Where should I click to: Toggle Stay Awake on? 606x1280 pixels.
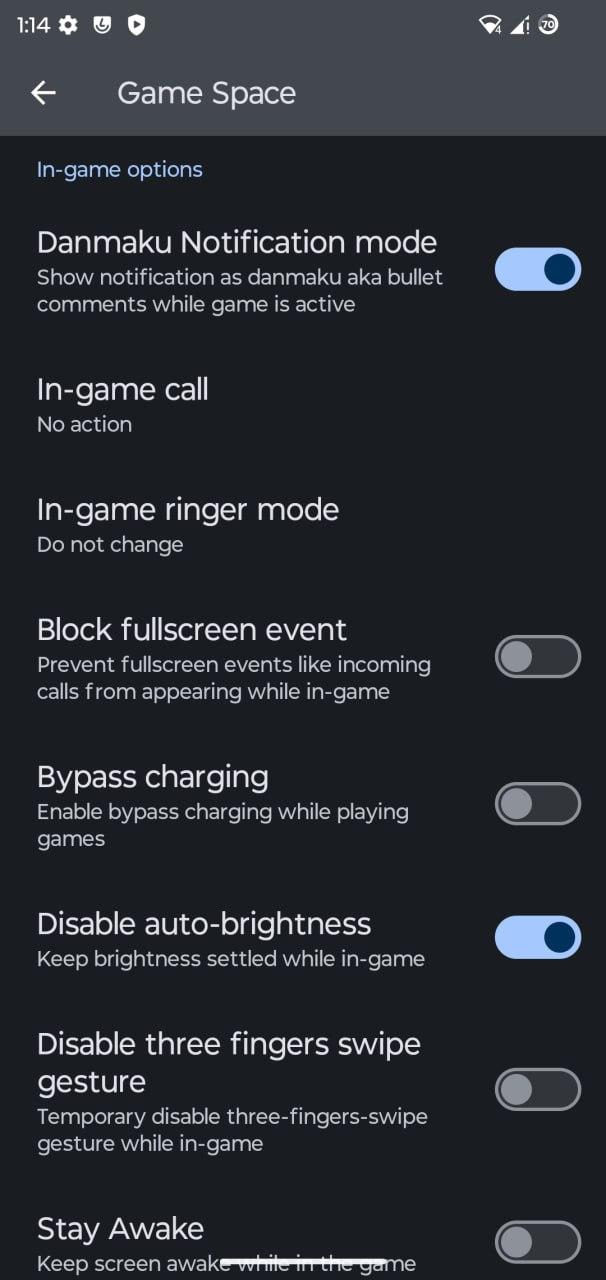pos(537,1242)
